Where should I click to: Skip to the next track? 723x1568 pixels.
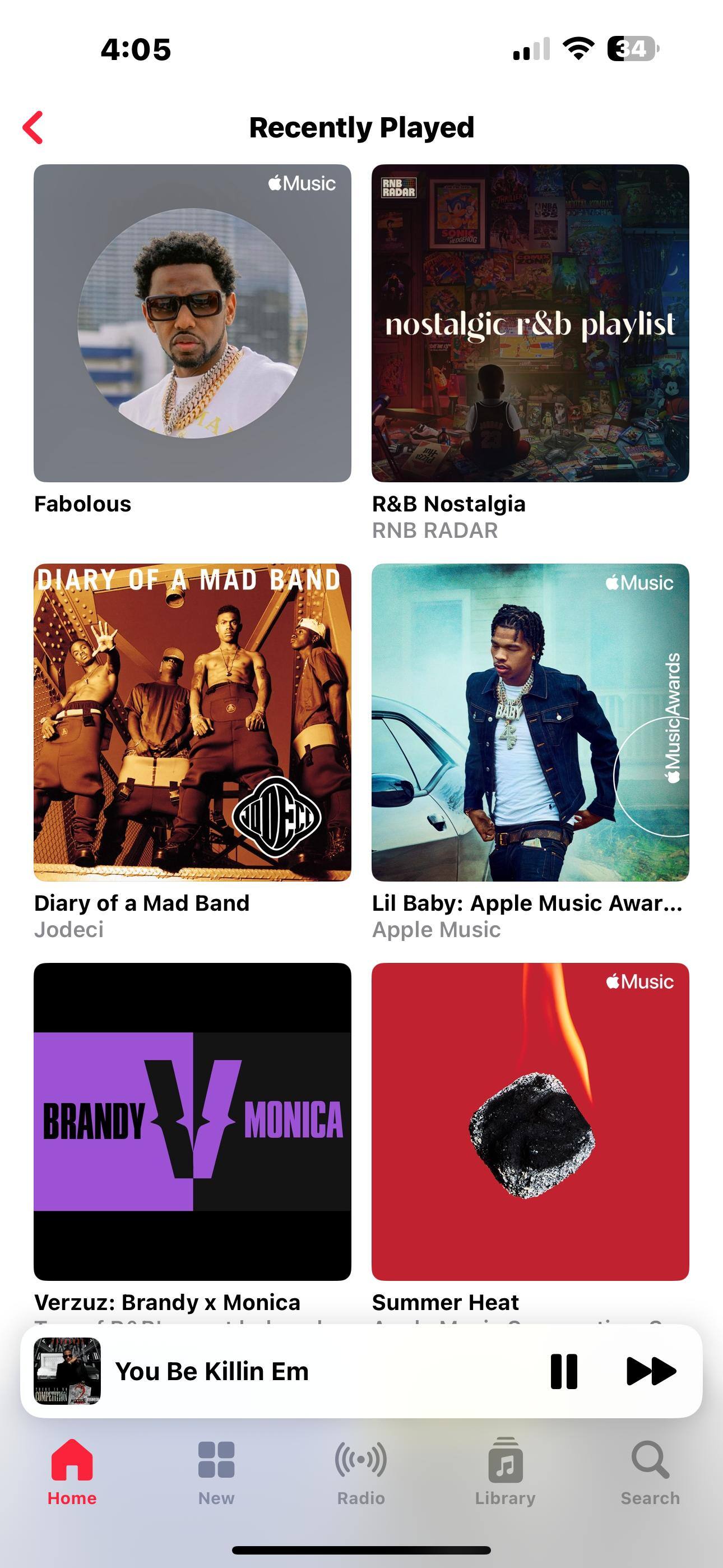coord(651,1371)
